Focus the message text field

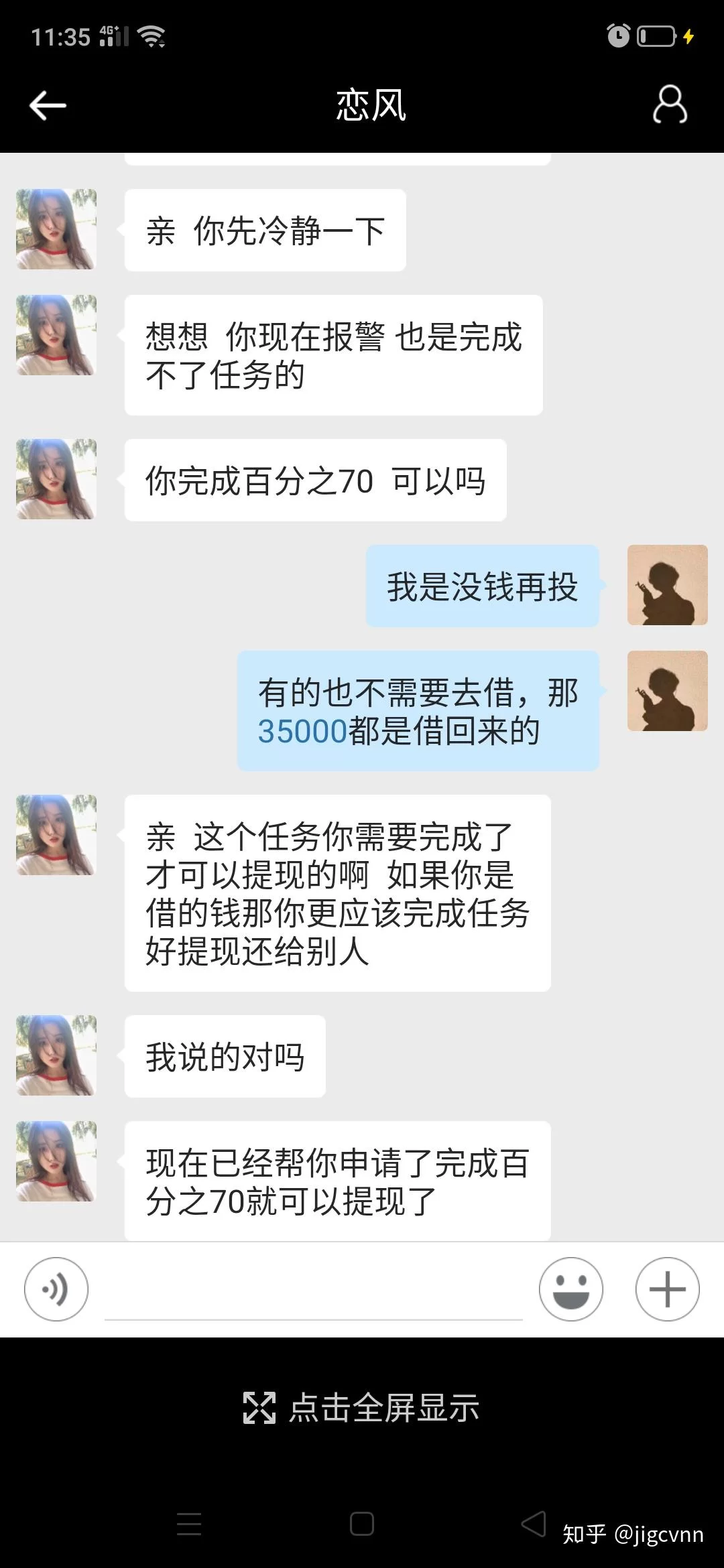click(x=314, y=1290)
